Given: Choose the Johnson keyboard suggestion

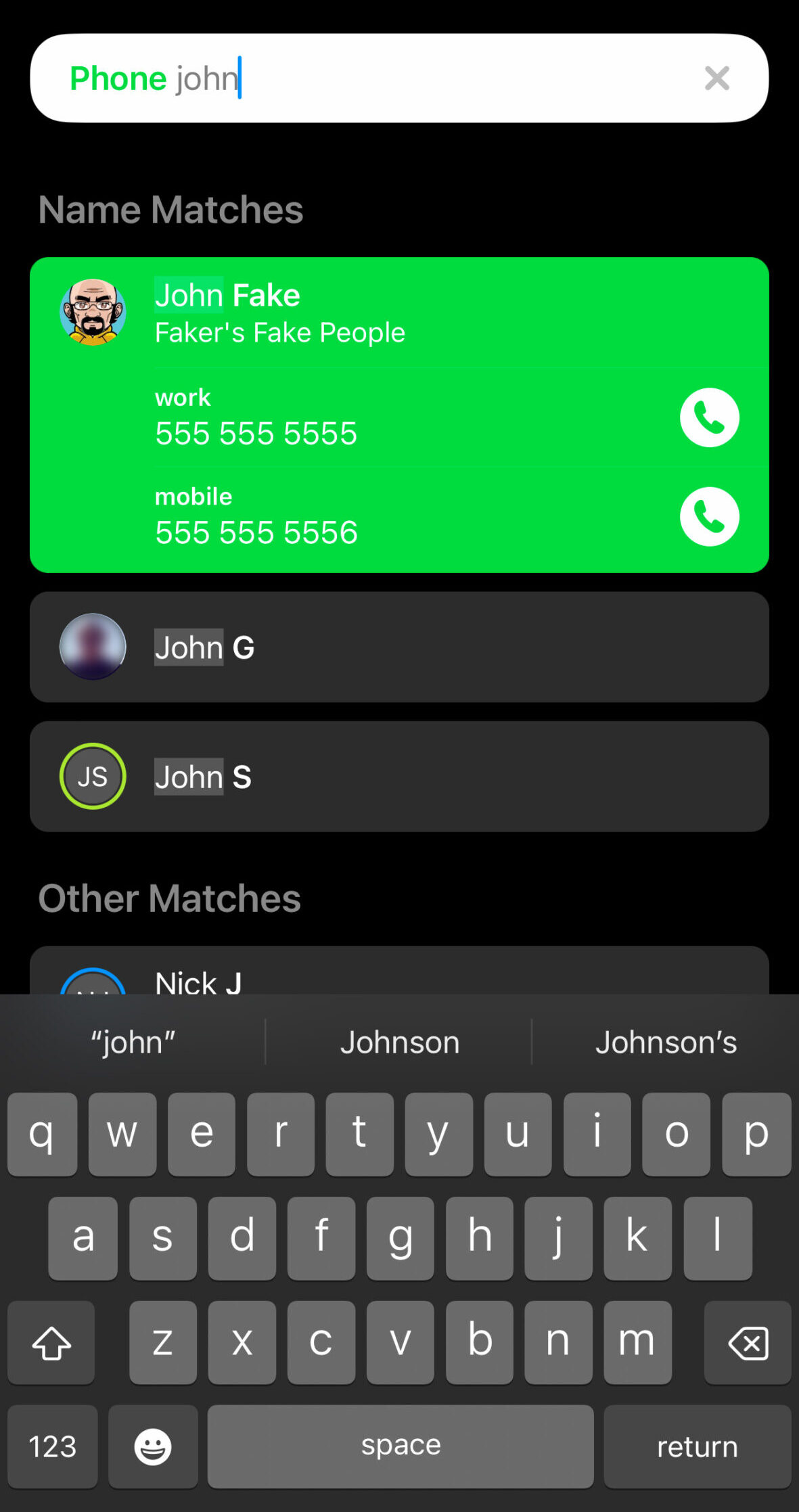Looking at the screenshot, I should tap(399, 1043).
